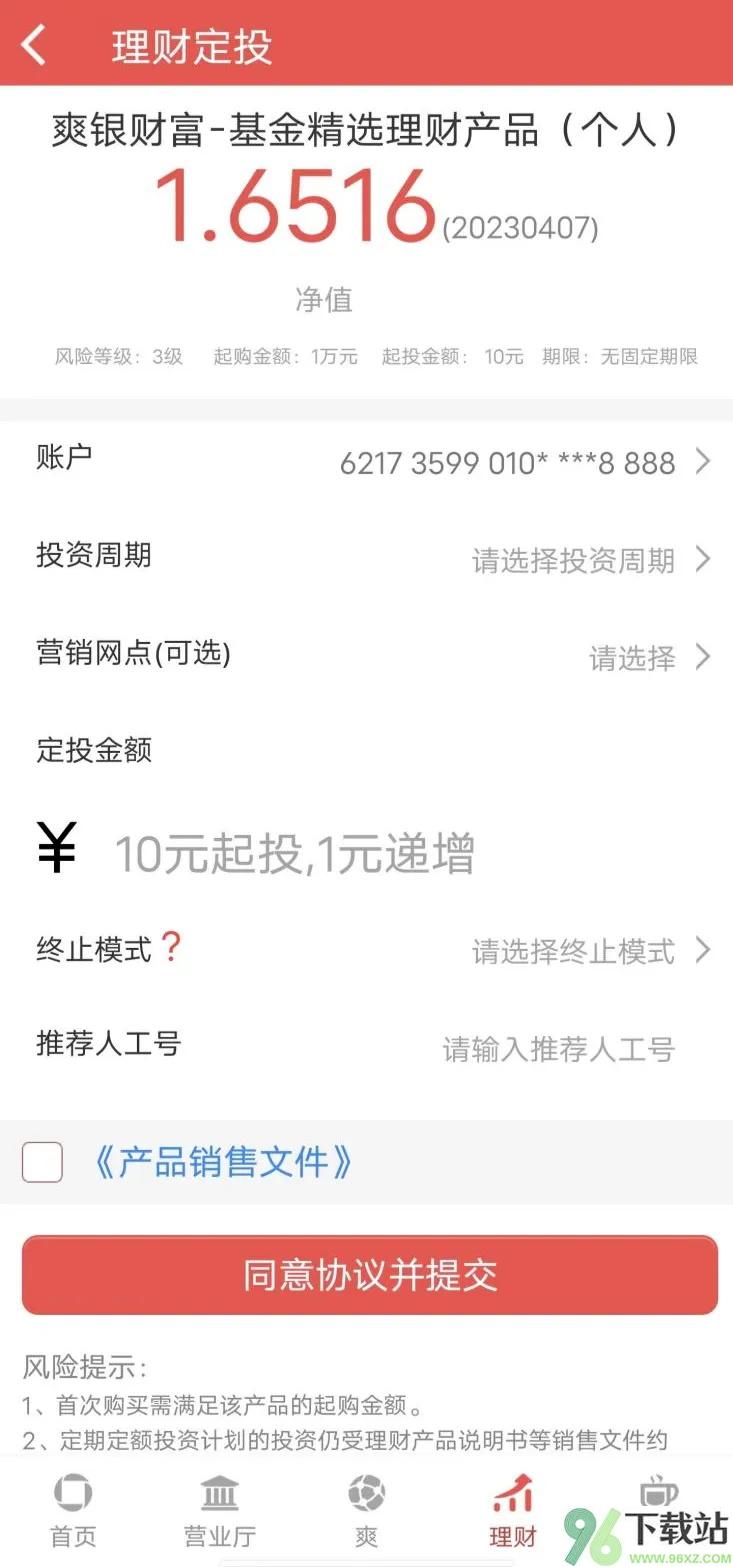Switch to the 营业厅 tab

pyautogui.click(x=220, y=1512)
